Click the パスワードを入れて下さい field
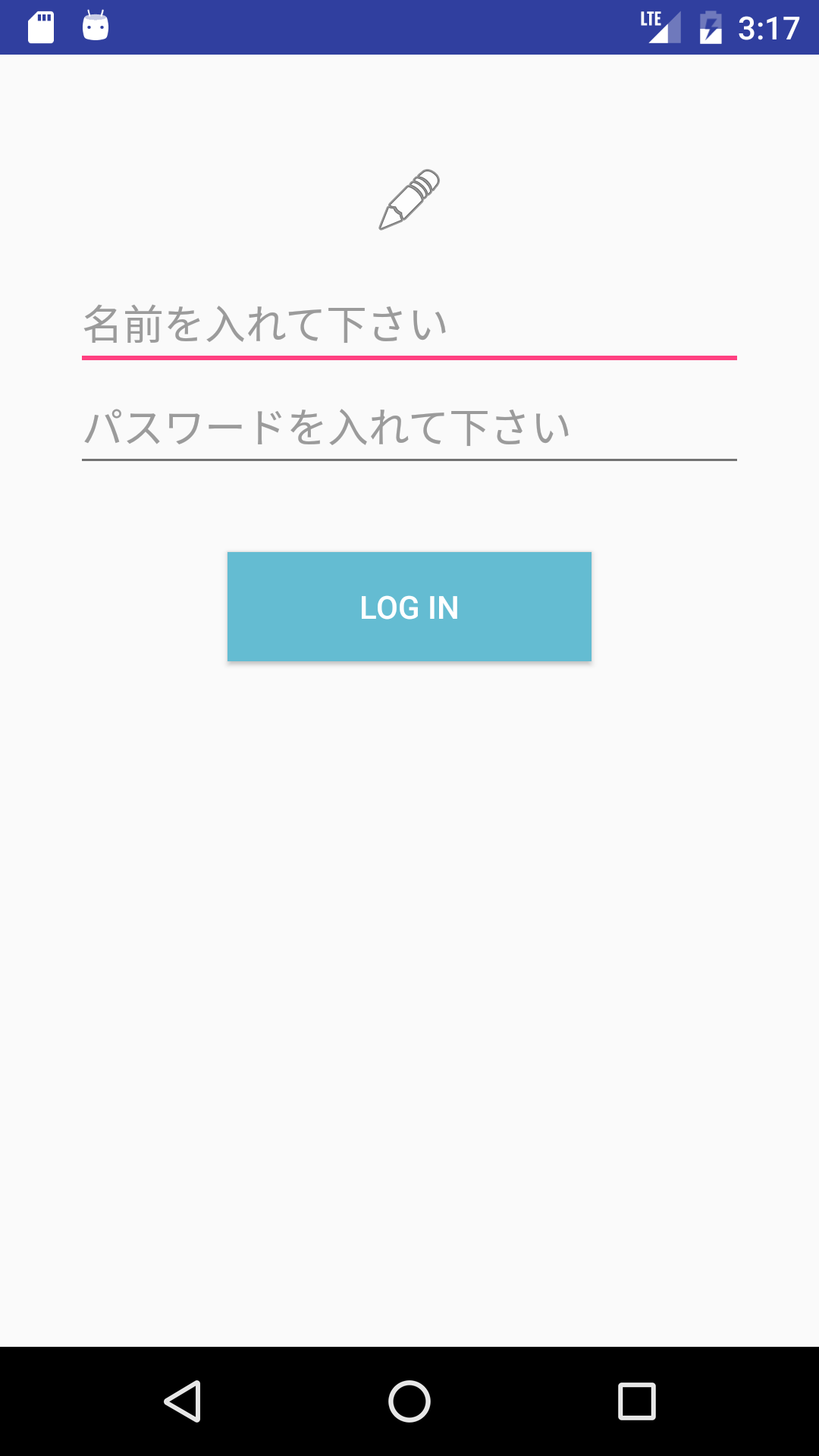The image size is (819, 1456). (409, 427)
